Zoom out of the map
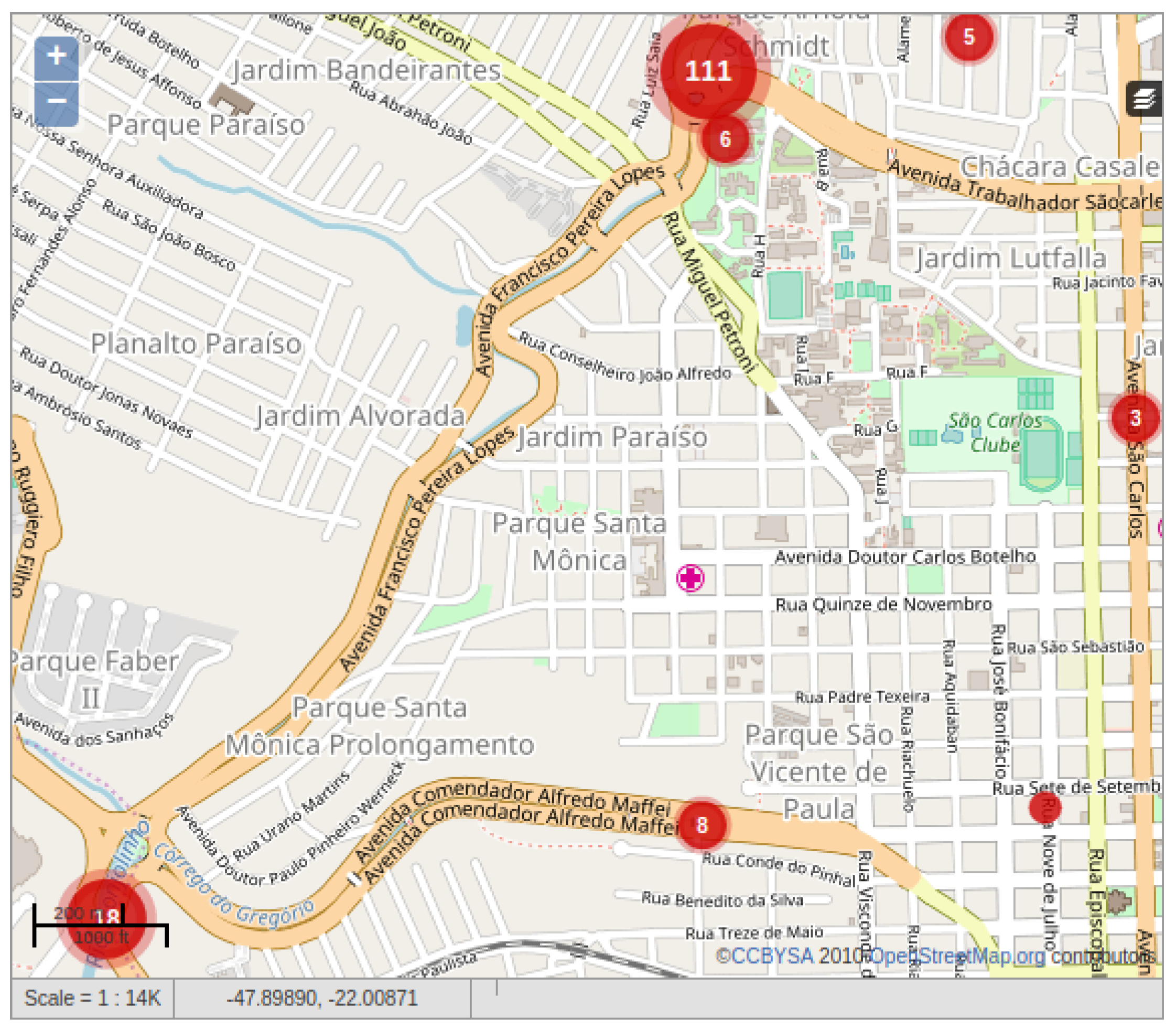Viewport: 1176px width, 1030px height. click(56, 102)
